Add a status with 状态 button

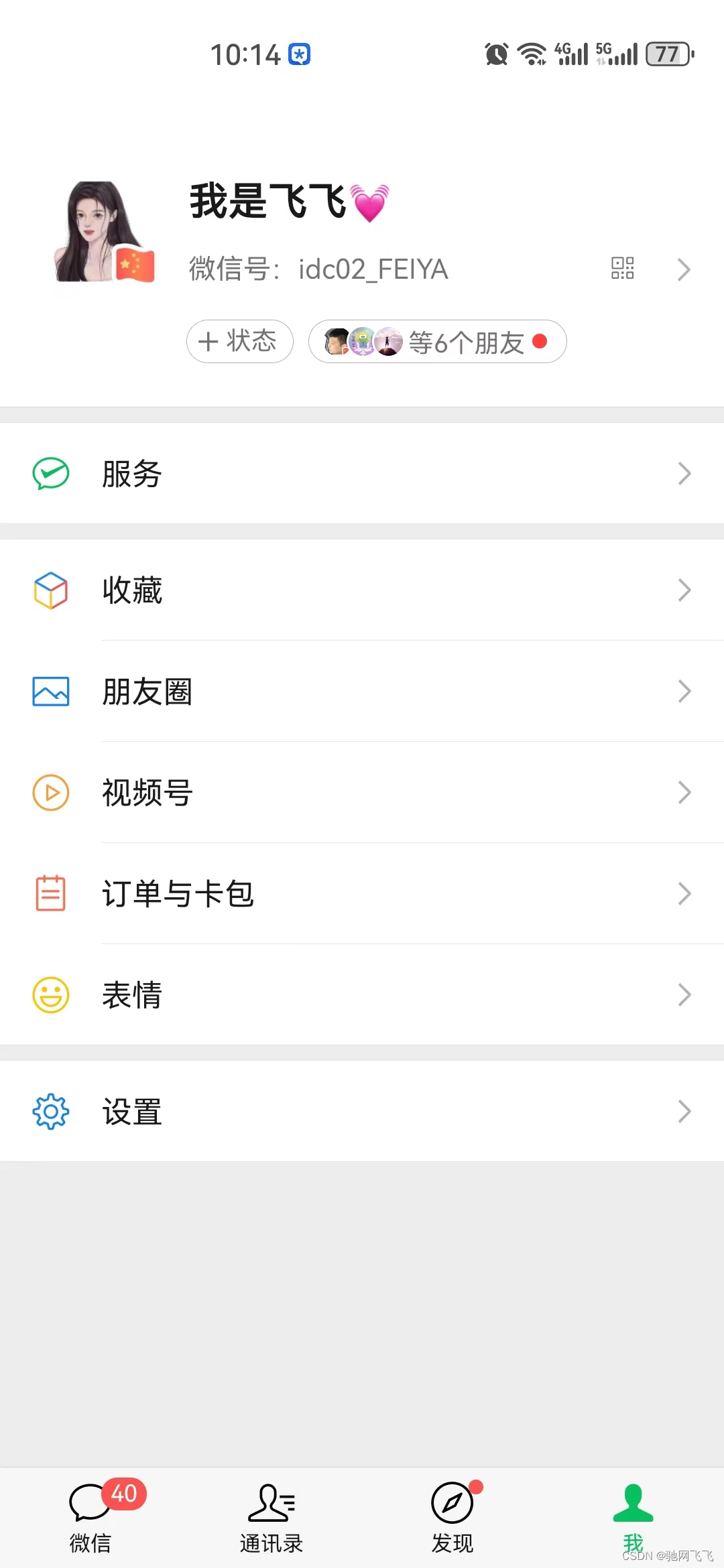[x=239, y=342]
